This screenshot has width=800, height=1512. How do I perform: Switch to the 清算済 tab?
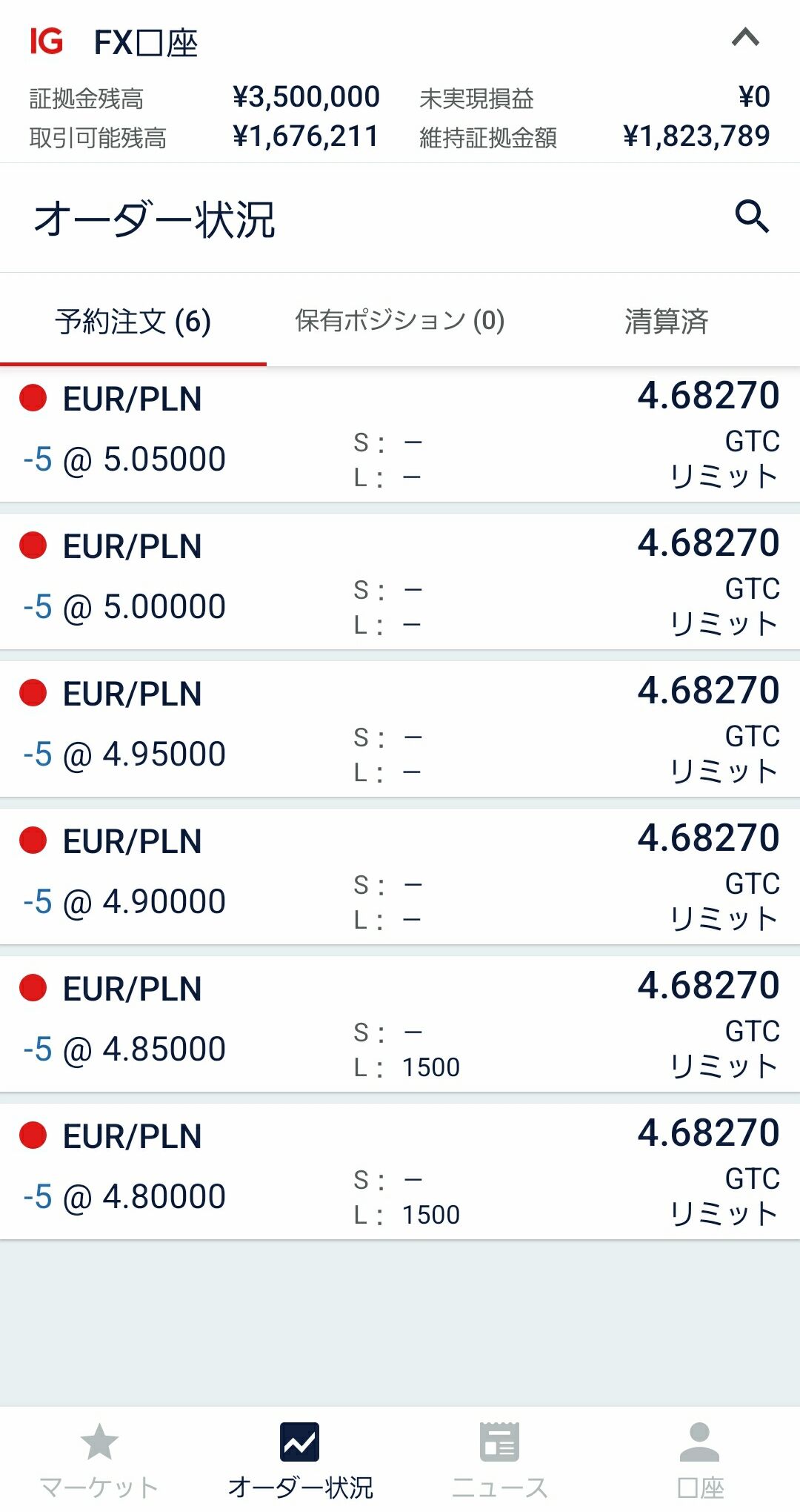point(666,322)
